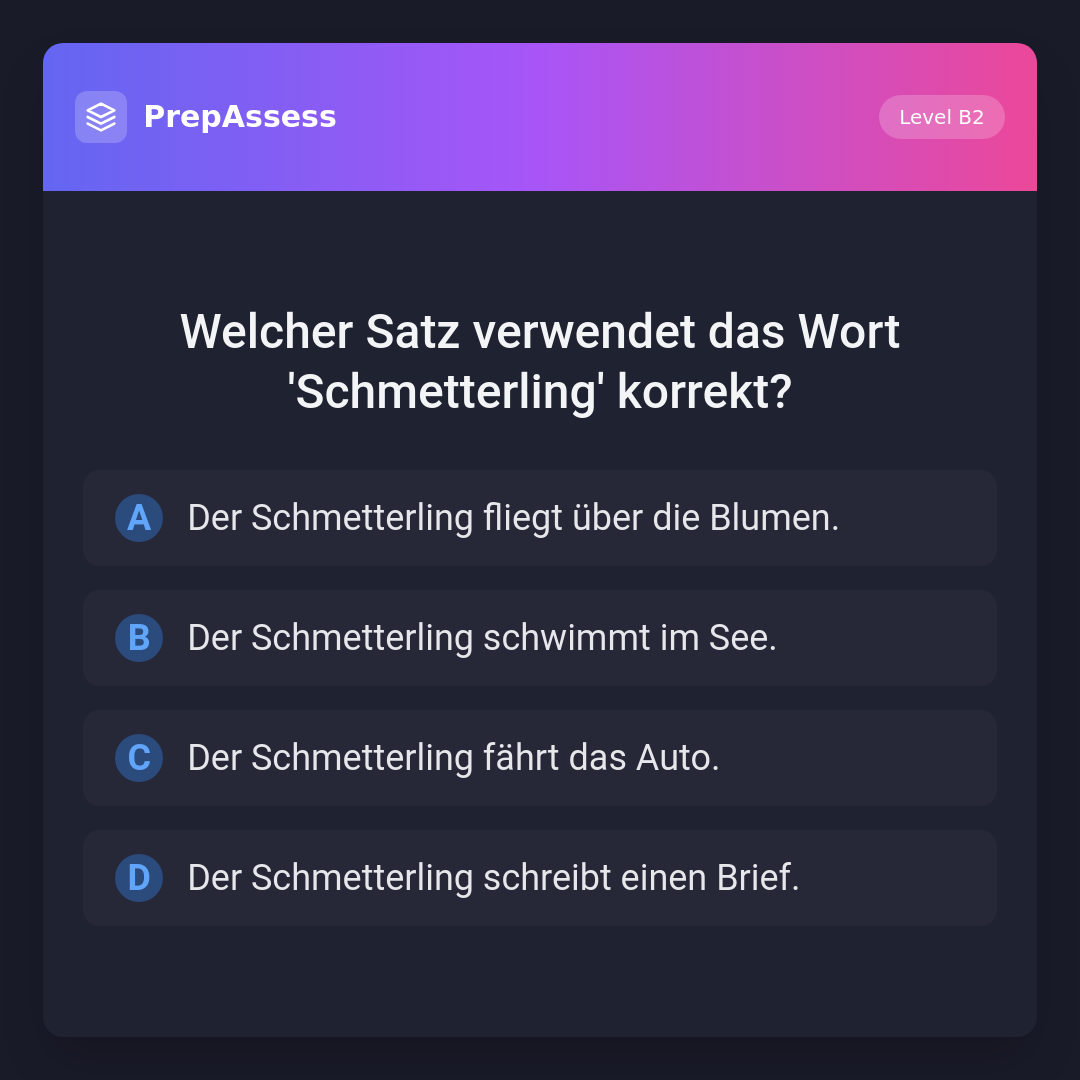Screen dimensions: 1080x1080
Task: Select answer A about fliegt über die Blumen
Action: [539, 518]
